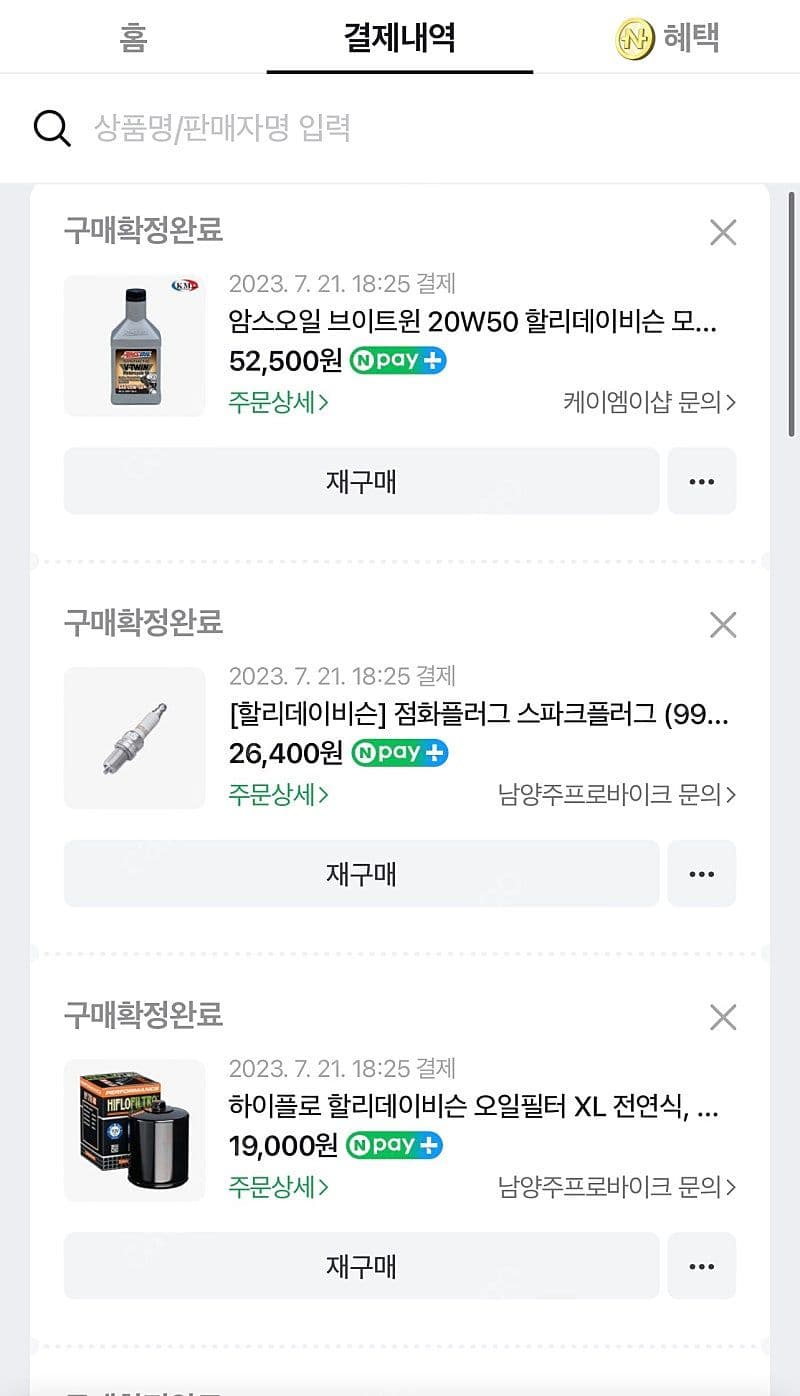Delete the 하이플로 오일필터 order entry
The width and height of the screenshot is (800, 1396).
722,1018
